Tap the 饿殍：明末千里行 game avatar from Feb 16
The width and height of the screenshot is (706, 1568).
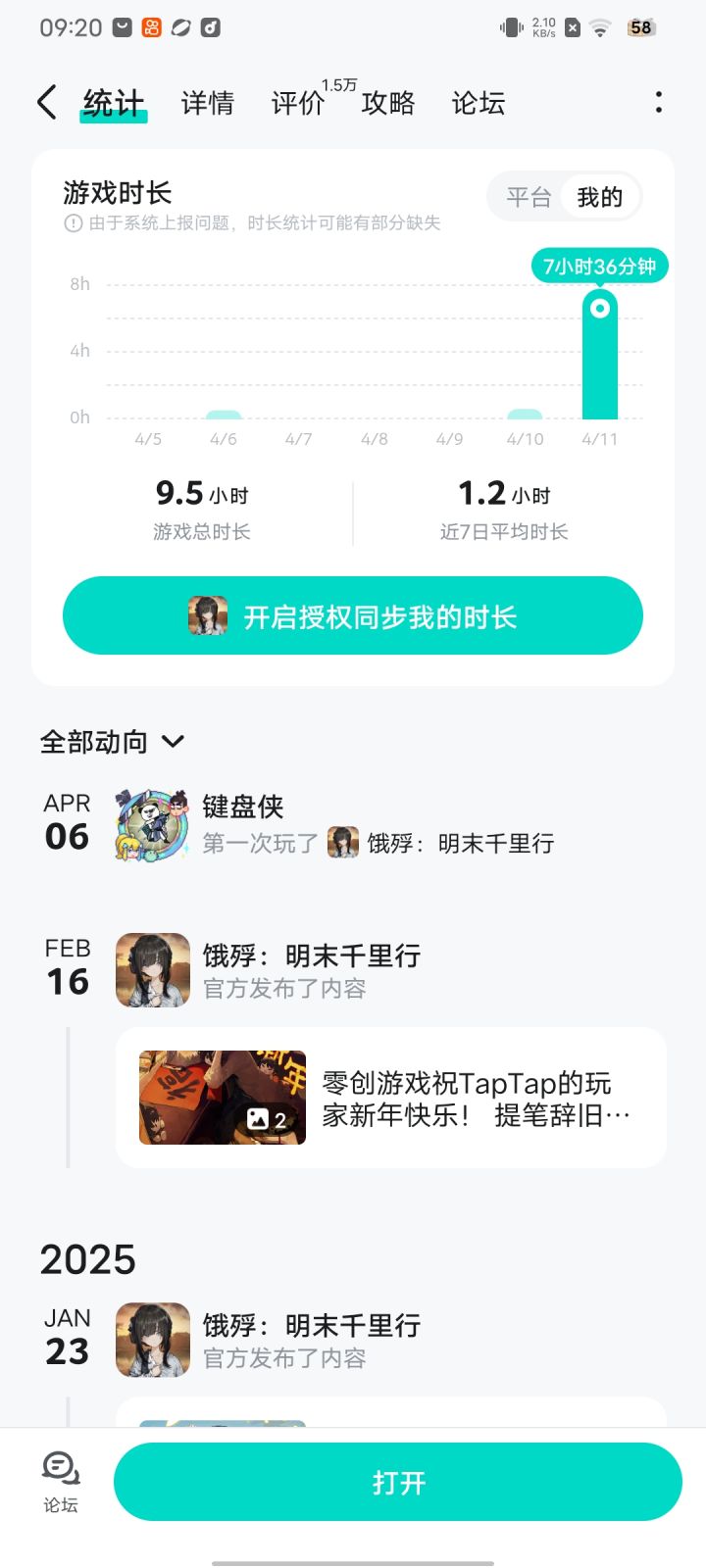click(152, 970)
